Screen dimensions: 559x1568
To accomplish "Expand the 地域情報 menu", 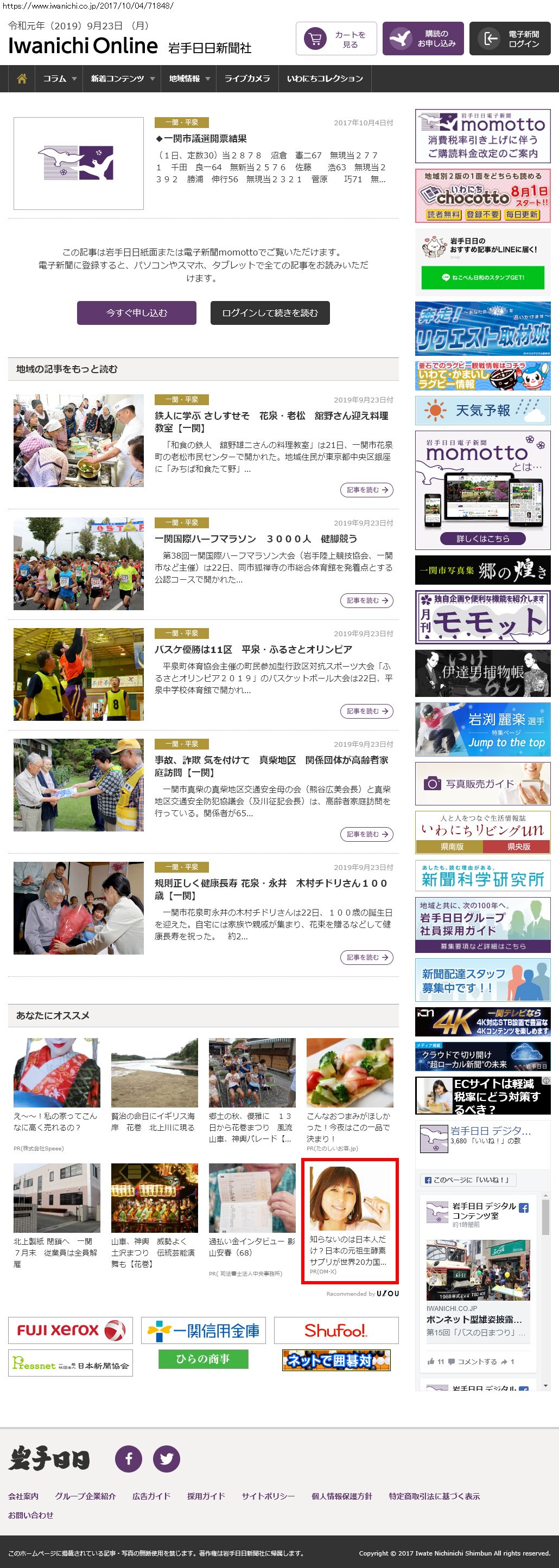I will [189, 79].
